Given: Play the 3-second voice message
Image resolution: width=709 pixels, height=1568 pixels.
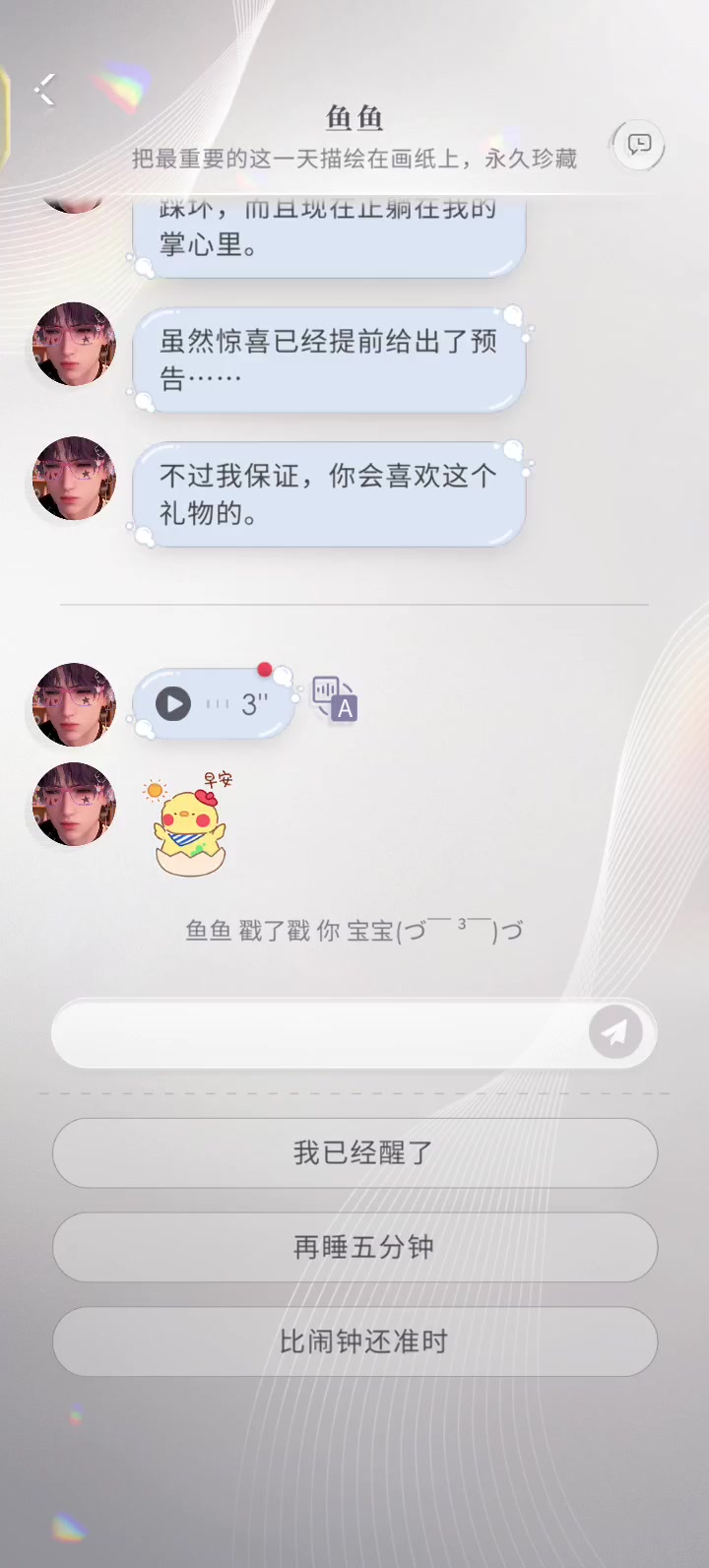Looking at the screenshot, I should [x=174, y=704].
